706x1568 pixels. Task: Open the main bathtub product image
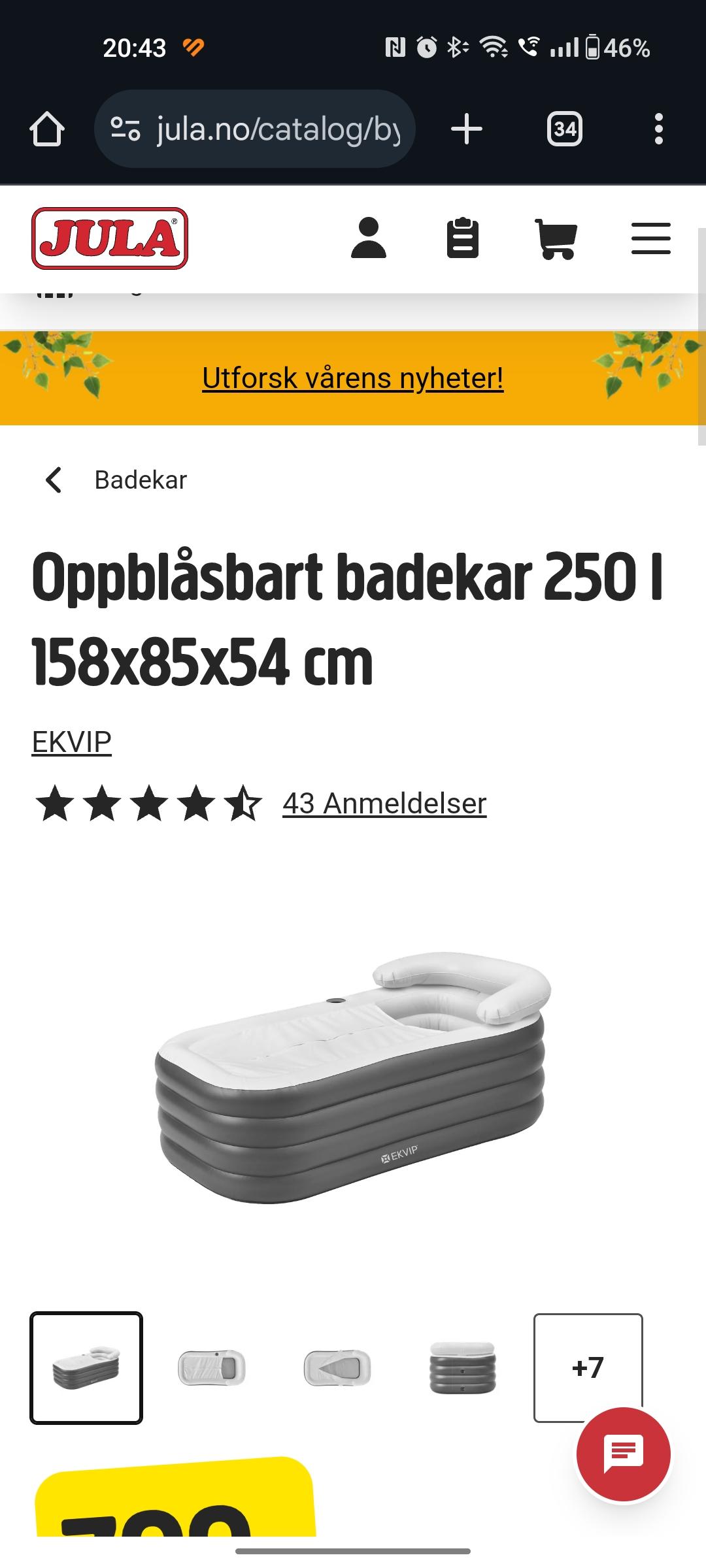353,1077
